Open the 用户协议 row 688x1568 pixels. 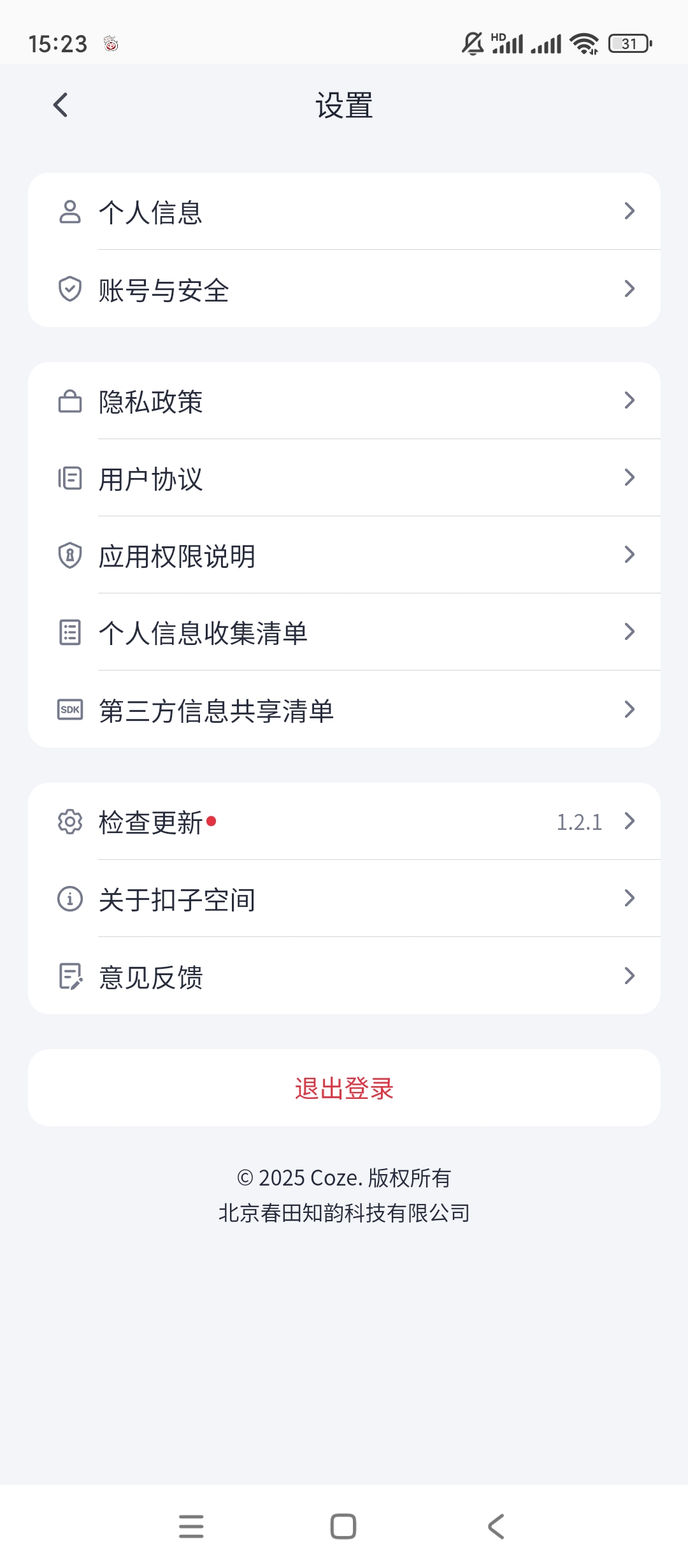pyautogui.click(x=344, y=479)
